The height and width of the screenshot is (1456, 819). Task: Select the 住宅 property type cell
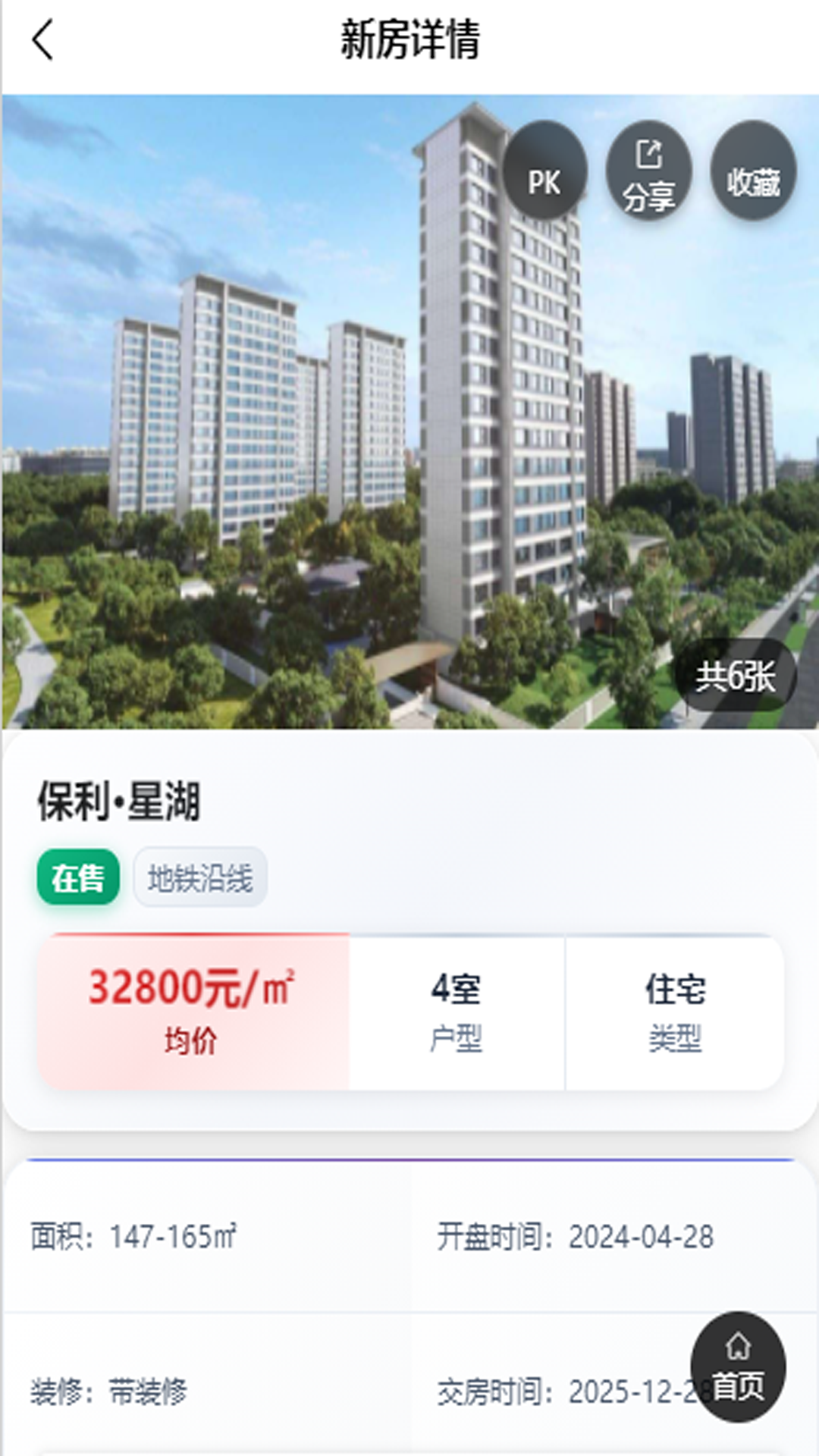click(x=676, y=1009)
